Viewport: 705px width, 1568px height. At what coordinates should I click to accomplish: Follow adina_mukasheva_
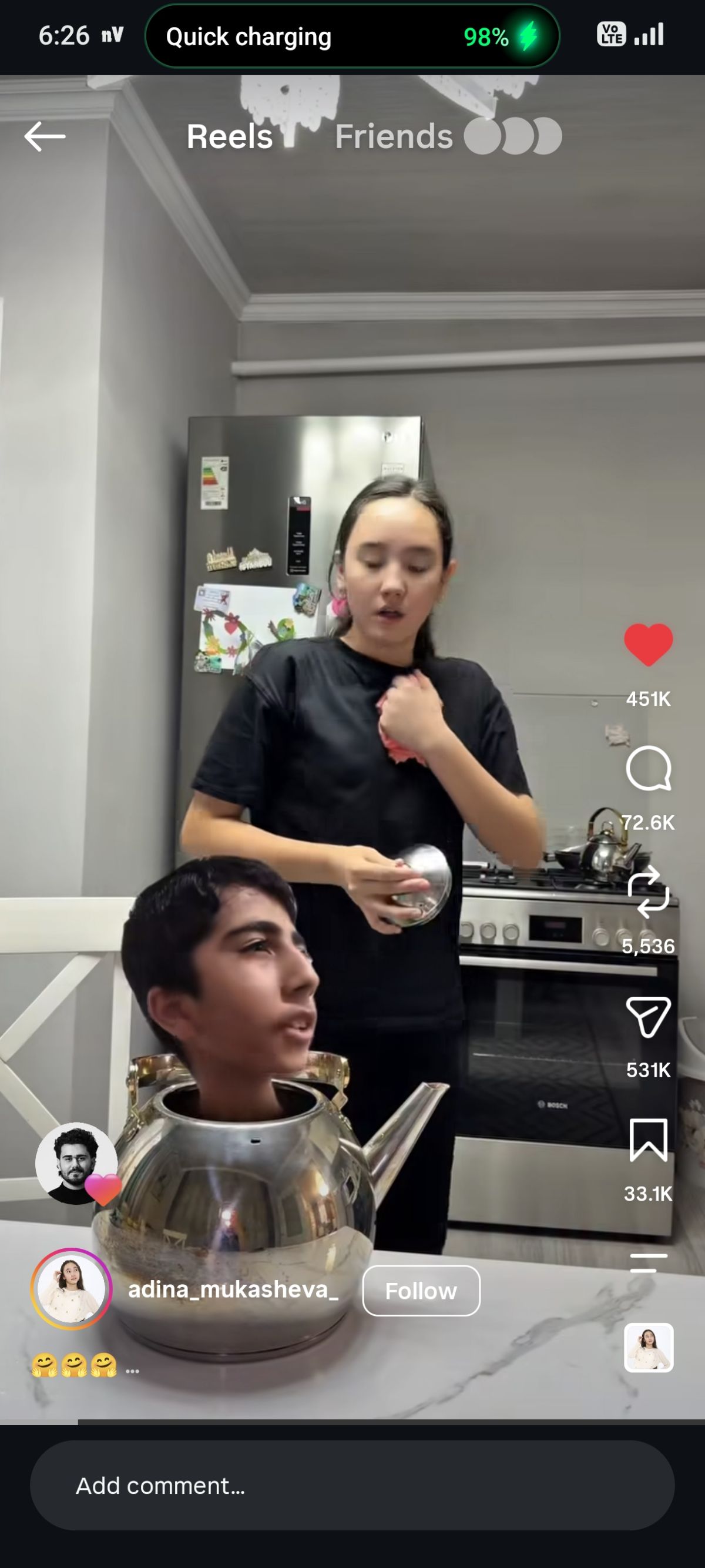coord(421,1291)
